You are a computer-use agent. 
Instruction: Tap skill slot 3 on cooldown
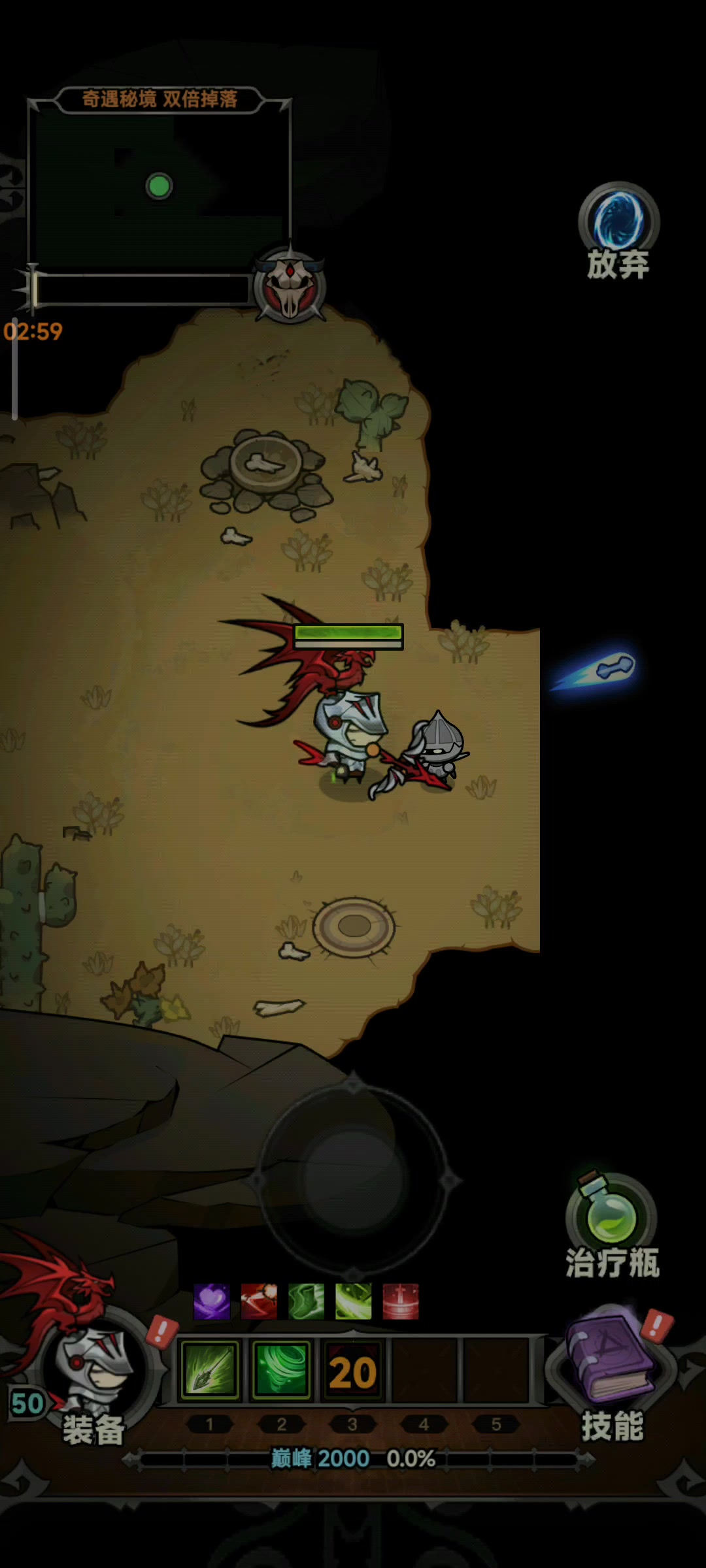(352, 1370)
